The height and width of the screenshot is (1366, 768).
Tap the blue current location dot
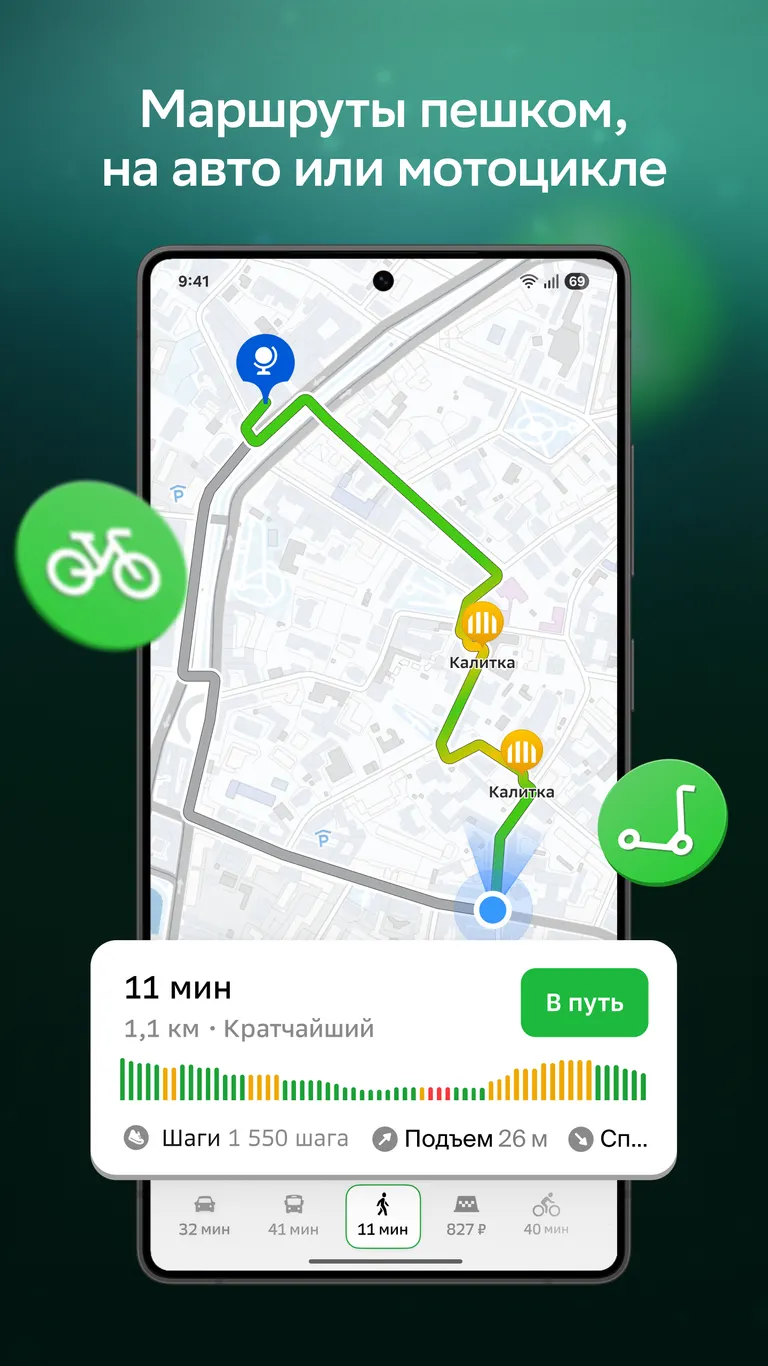(492, 908)
